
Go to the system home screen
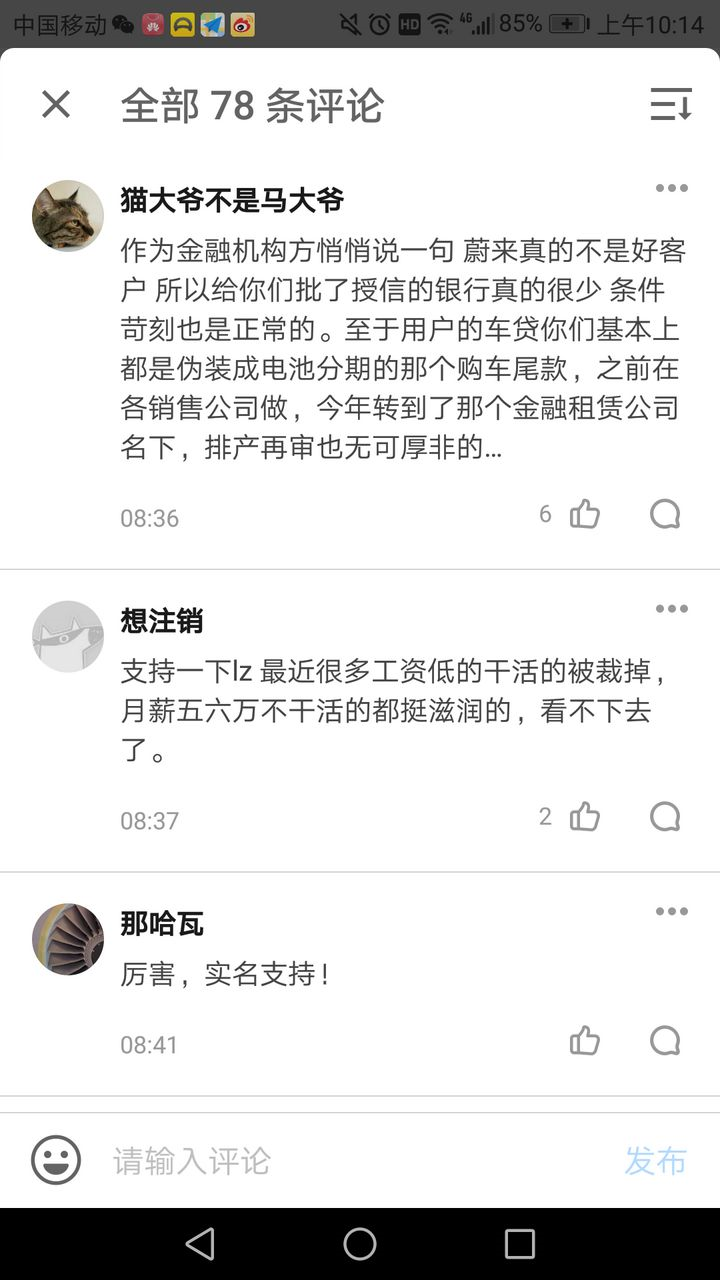click(360, 1244)
